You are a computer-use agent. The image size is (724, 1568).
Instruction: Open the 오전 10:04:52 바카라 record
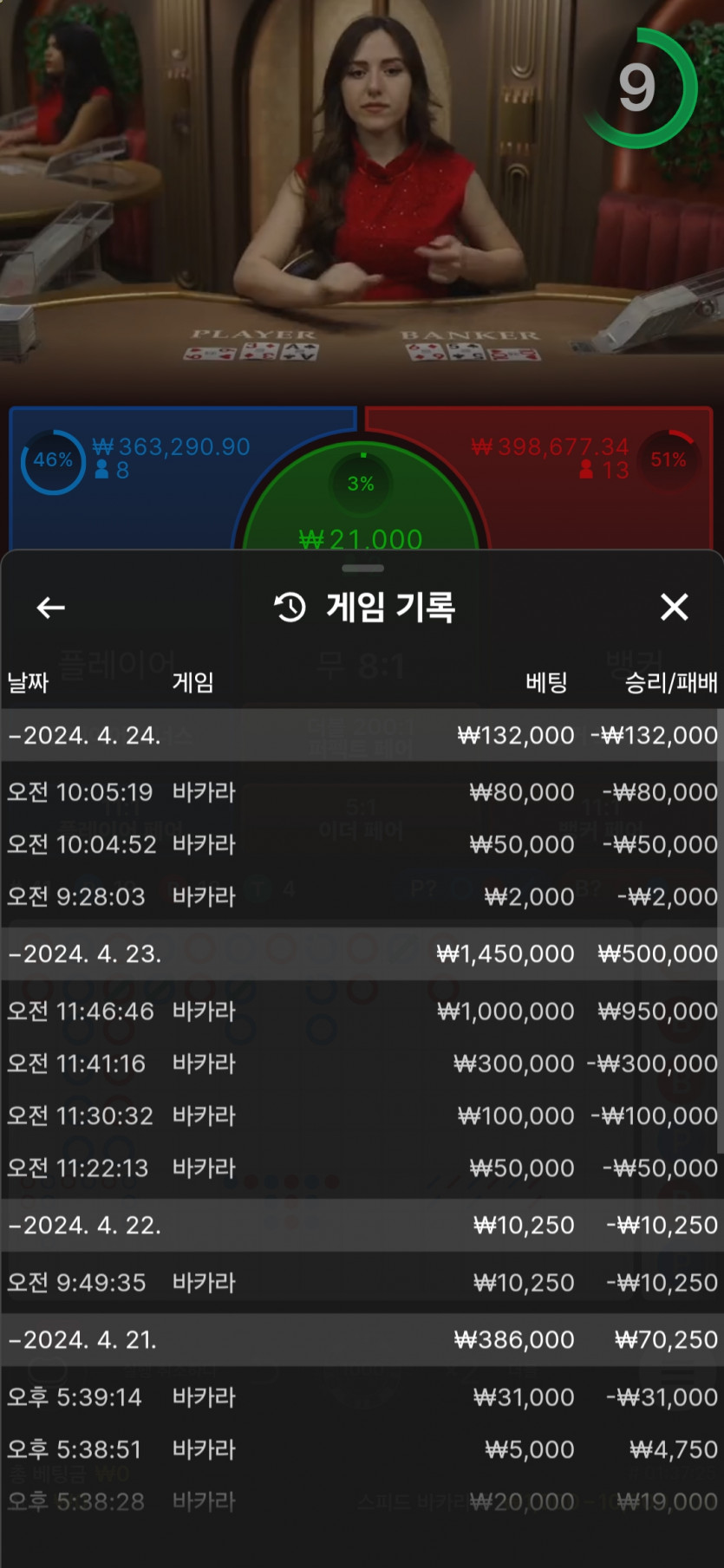point(362,844)
